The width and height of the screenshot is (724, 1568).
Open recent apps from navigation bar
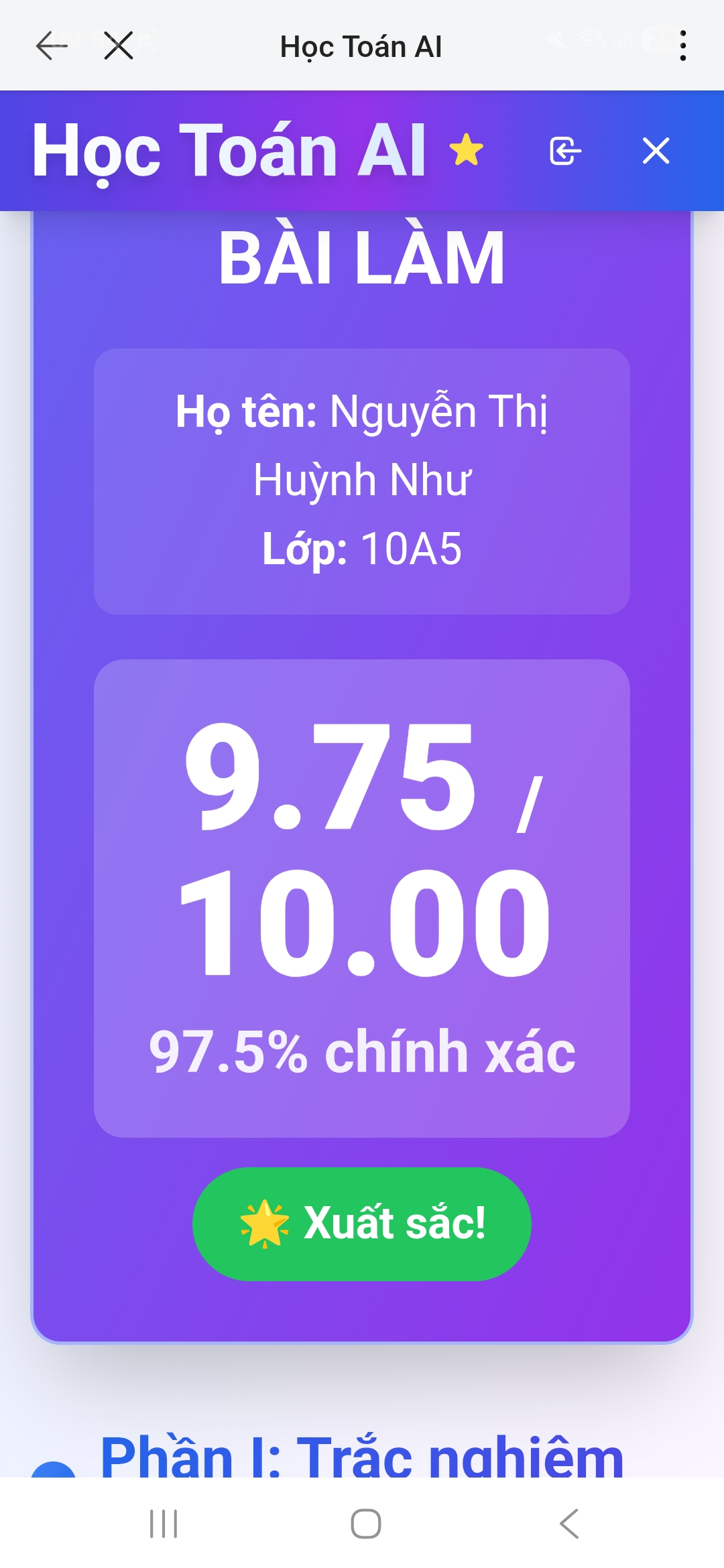point(164,1524)
